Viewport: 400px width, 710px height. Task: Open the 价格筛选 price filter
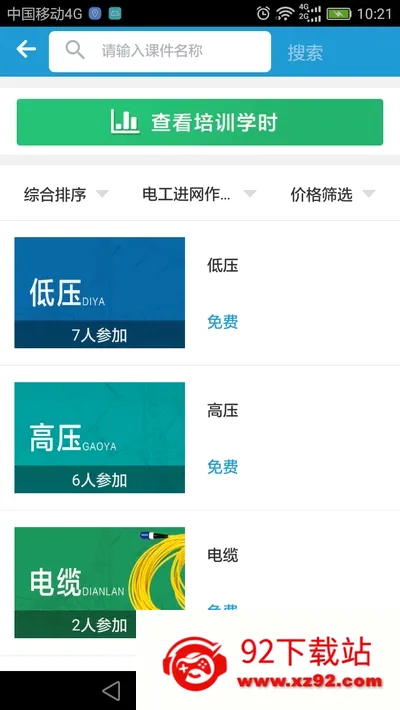[x=333, y=195]
